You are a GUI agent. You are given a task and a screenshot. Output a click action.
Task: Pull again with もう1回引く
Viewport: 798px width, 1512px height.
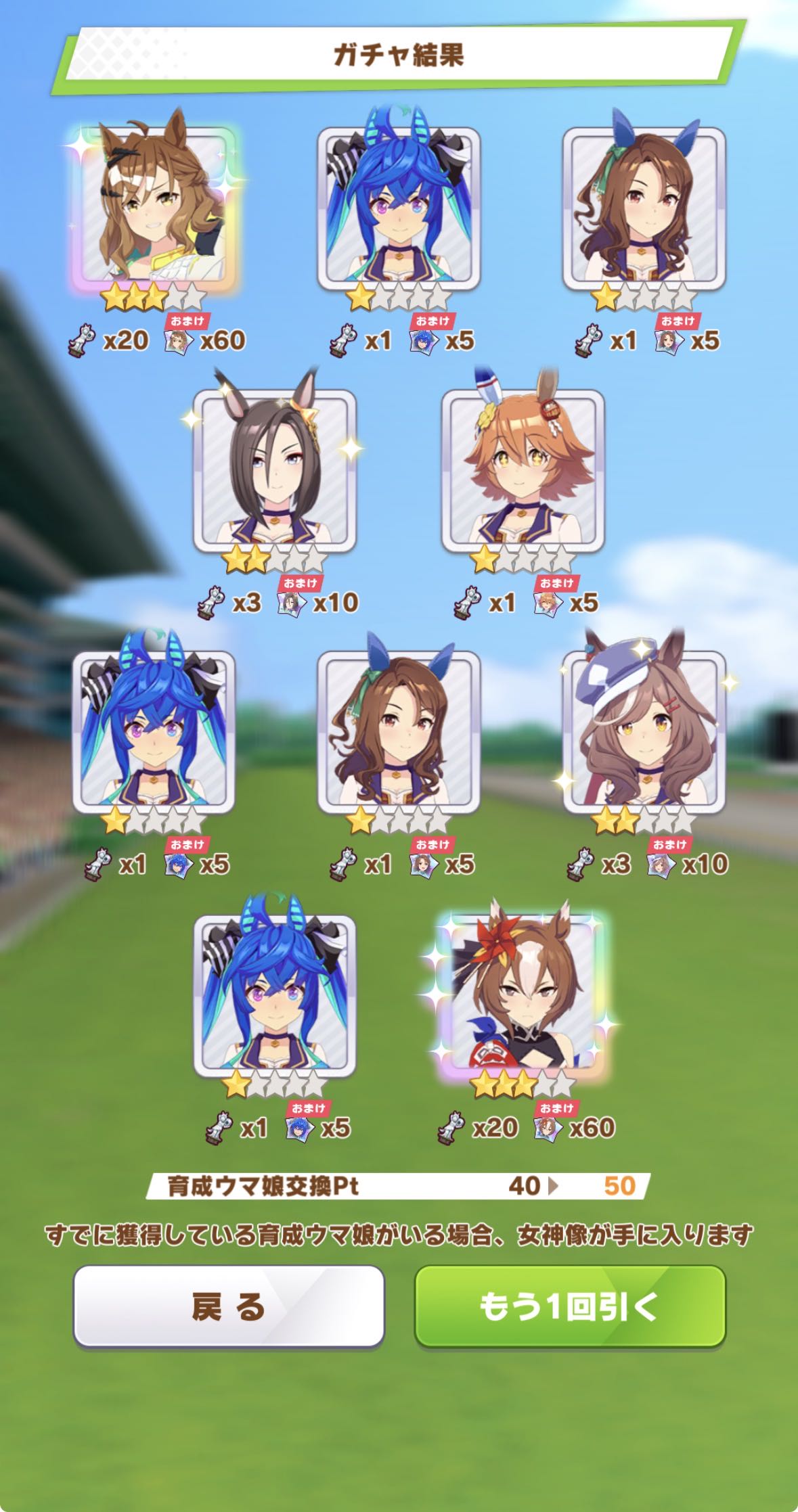569,1306
